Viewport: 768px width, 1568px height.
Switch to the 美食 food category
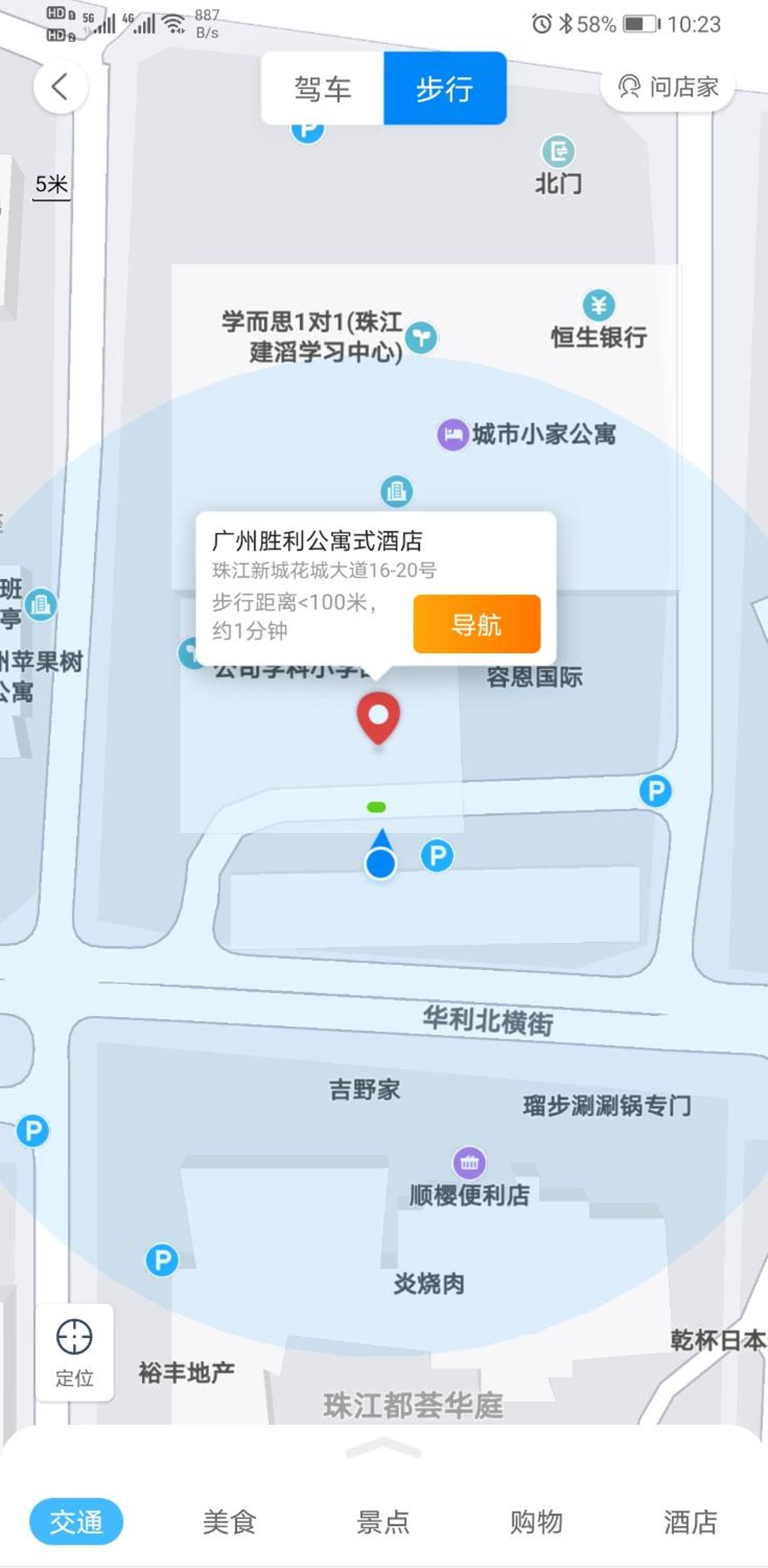[229, 1522]
